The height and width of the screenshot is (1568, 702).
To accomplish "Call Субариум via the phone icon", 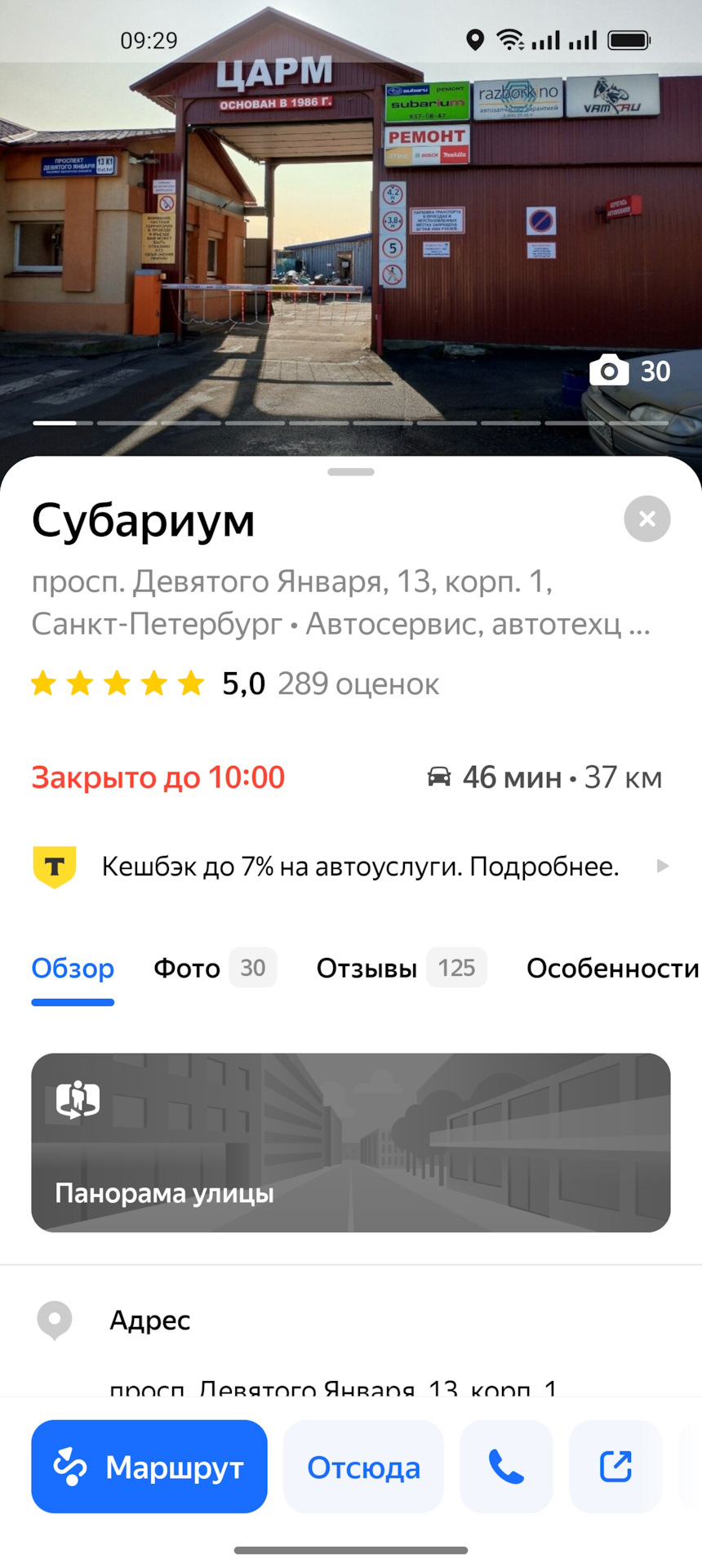I will point(506,1467).
